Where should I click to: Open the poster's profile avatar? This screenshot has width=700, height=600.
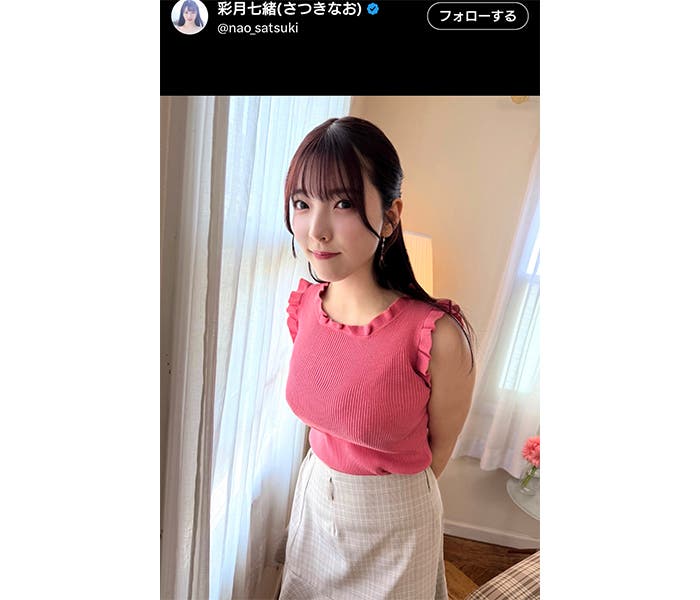point(189,16)
